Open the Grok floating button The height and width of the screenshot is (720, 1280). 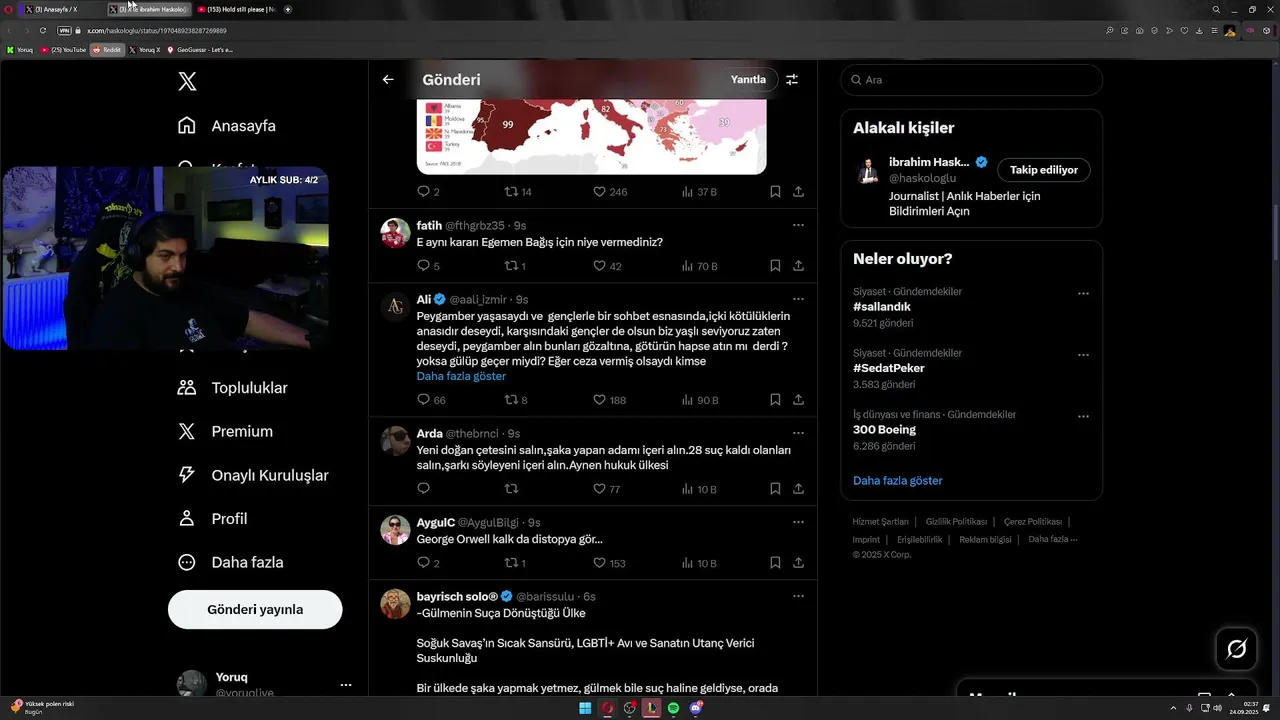[1236, 650]
